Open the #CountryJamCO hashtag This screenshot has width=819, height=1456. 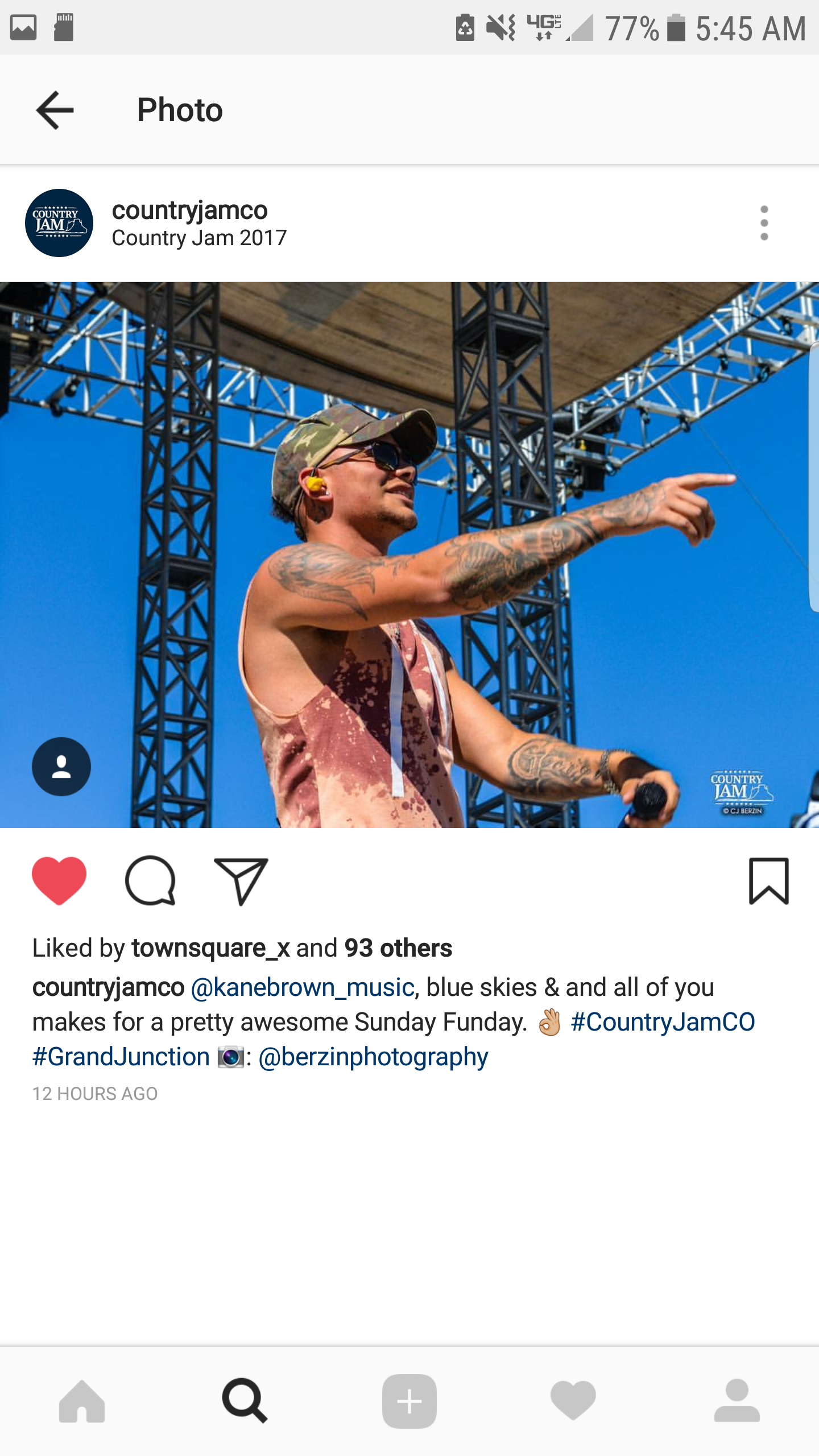click(x=663, y=1022)
